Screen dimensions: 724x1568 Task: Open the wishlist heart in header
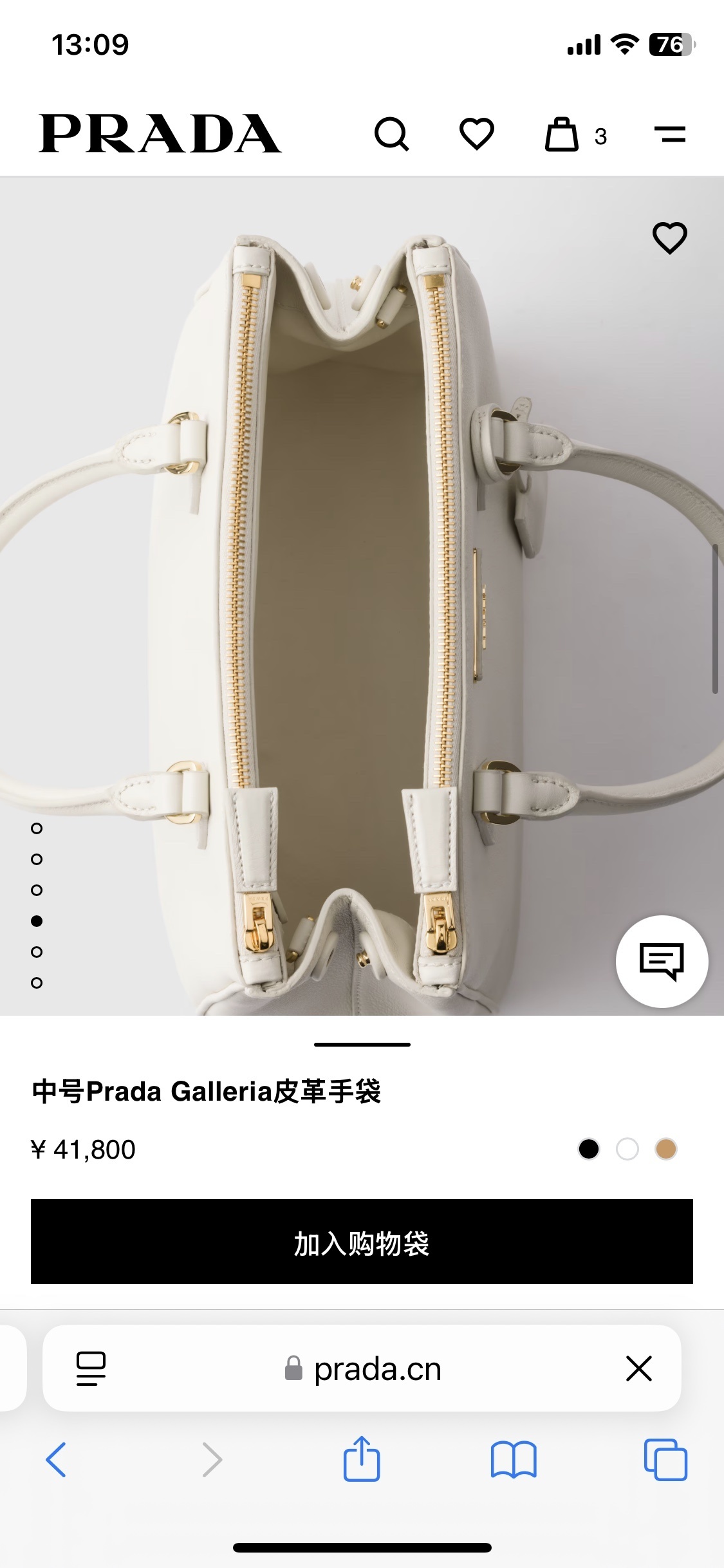tap(476, 135)
